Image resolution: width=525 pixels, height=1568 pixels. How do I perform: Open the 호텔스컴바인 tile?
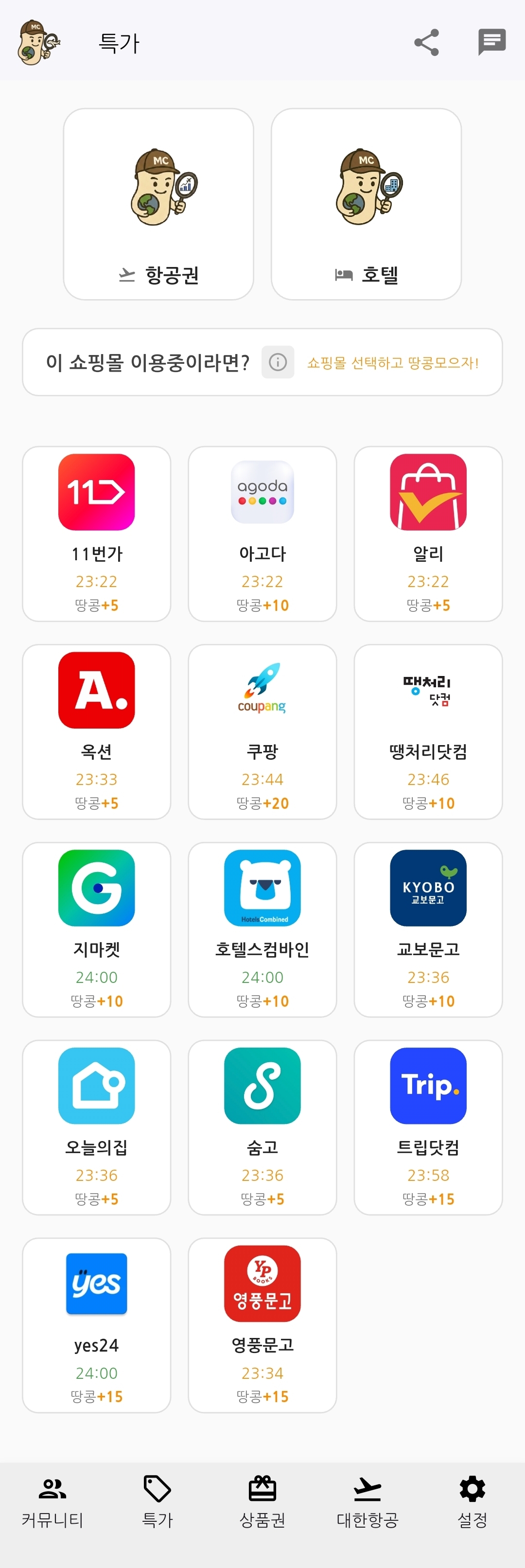pos(262,929)
